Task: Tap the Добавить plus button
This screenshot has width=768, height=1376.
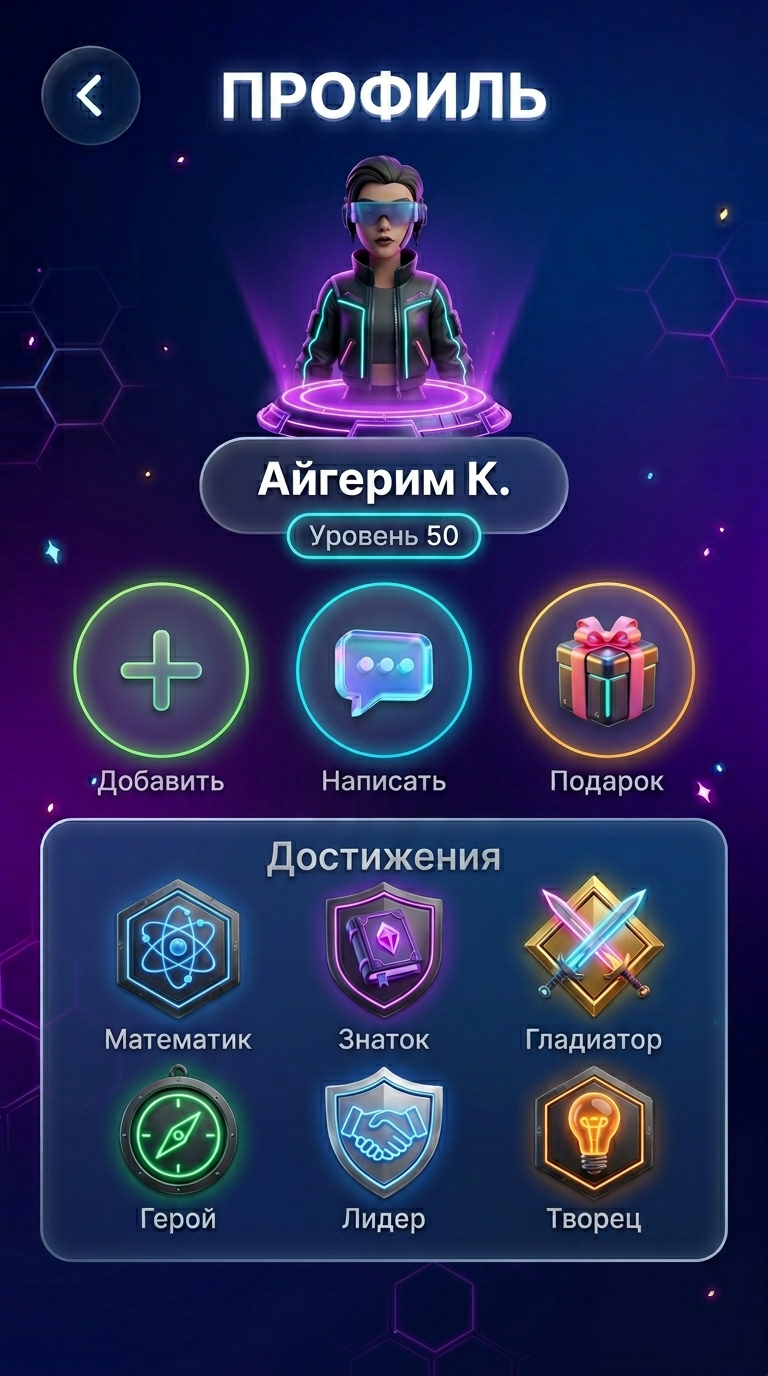Action: coord(161,669)
